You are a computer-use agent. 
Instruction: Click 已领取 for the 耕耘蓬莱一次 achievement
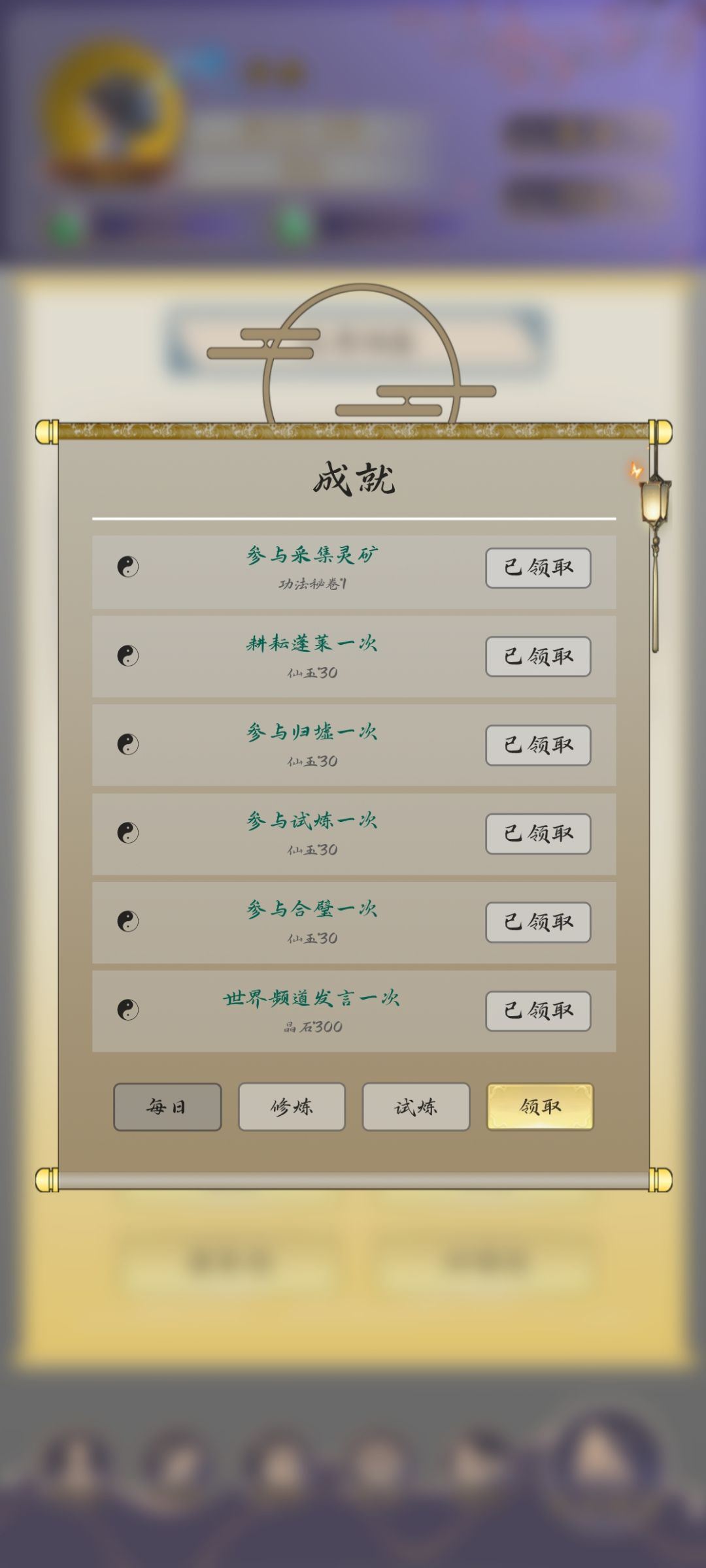click(x=538, y=657)
